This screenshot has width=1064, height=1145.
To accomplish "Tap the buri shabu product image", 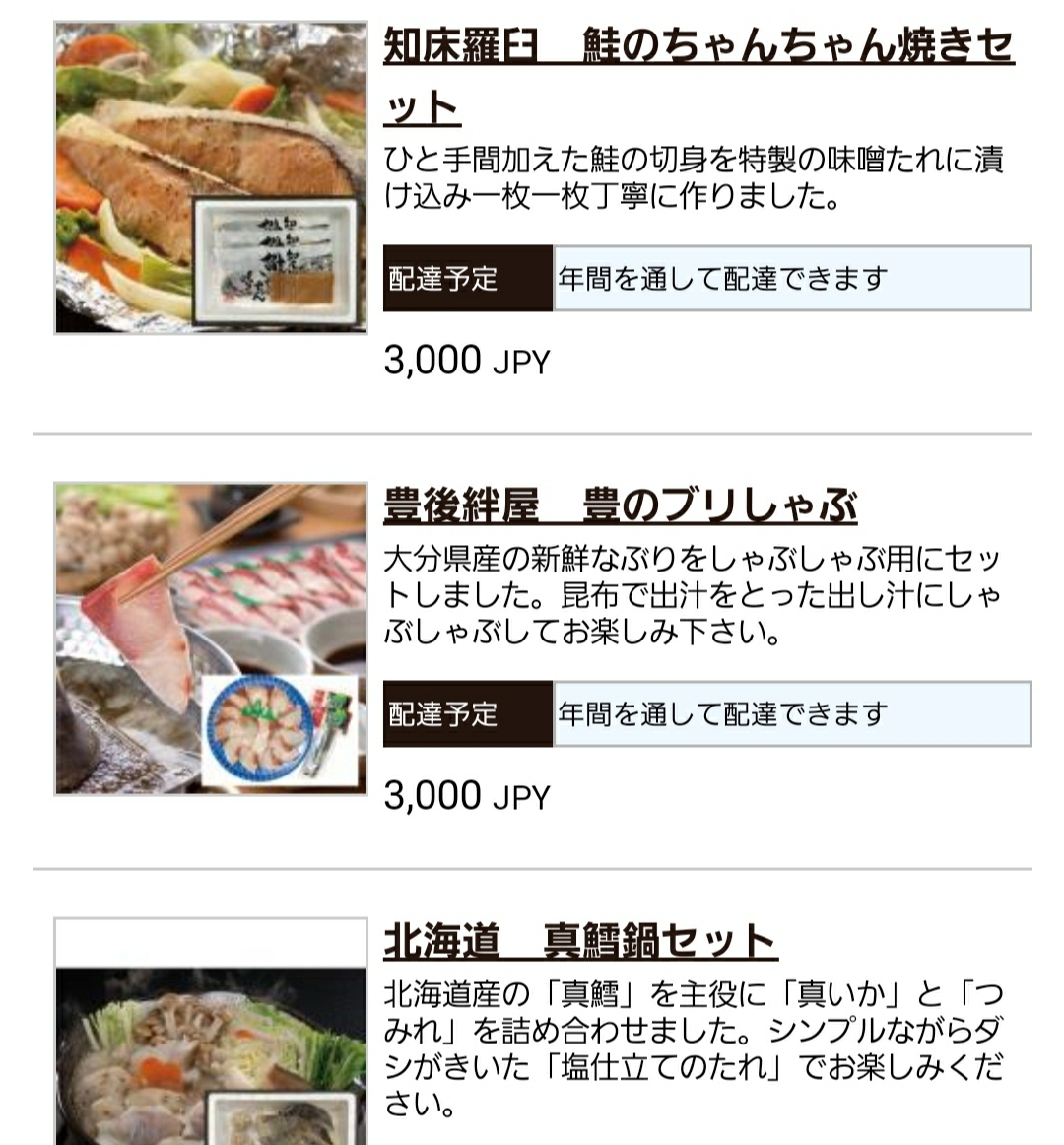I will (x=210, y=639).
